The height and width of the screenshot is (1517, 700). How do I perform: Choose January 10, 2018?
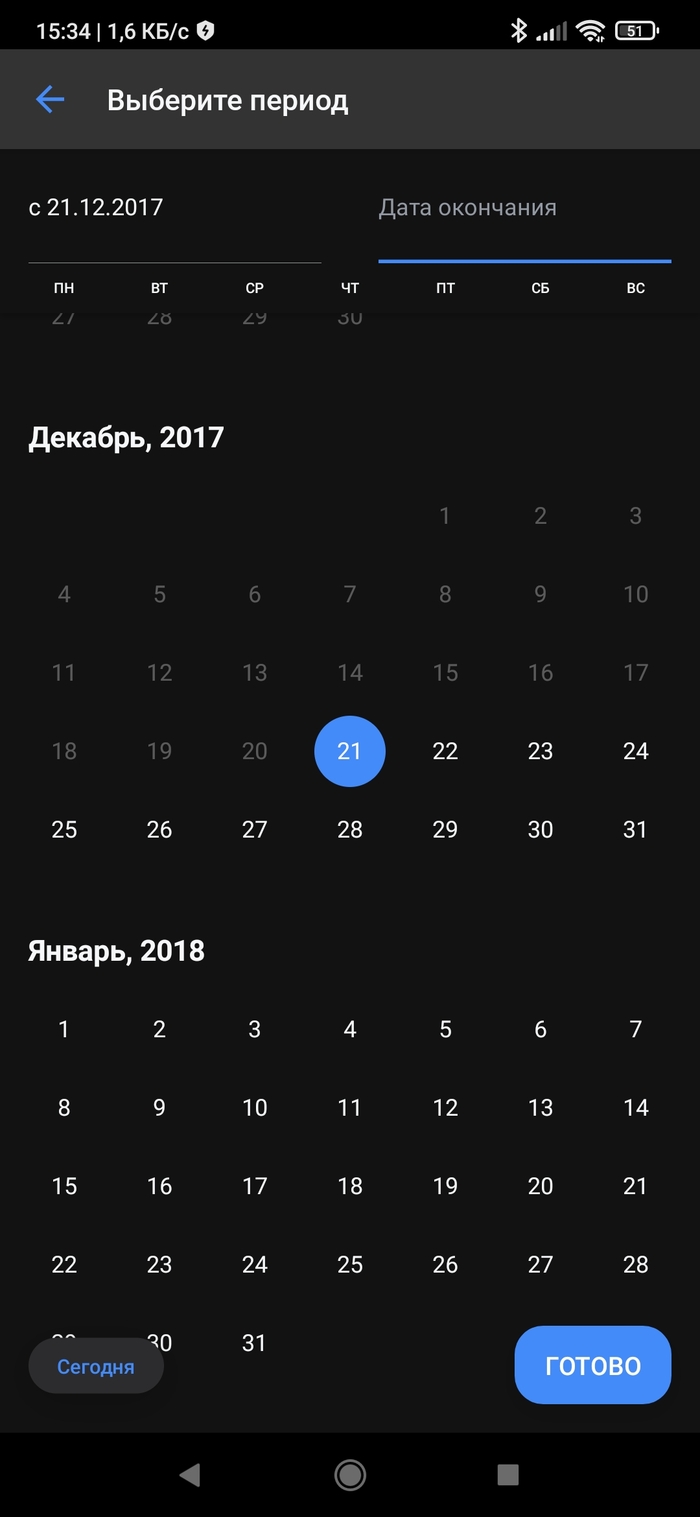coord(255,1107)
